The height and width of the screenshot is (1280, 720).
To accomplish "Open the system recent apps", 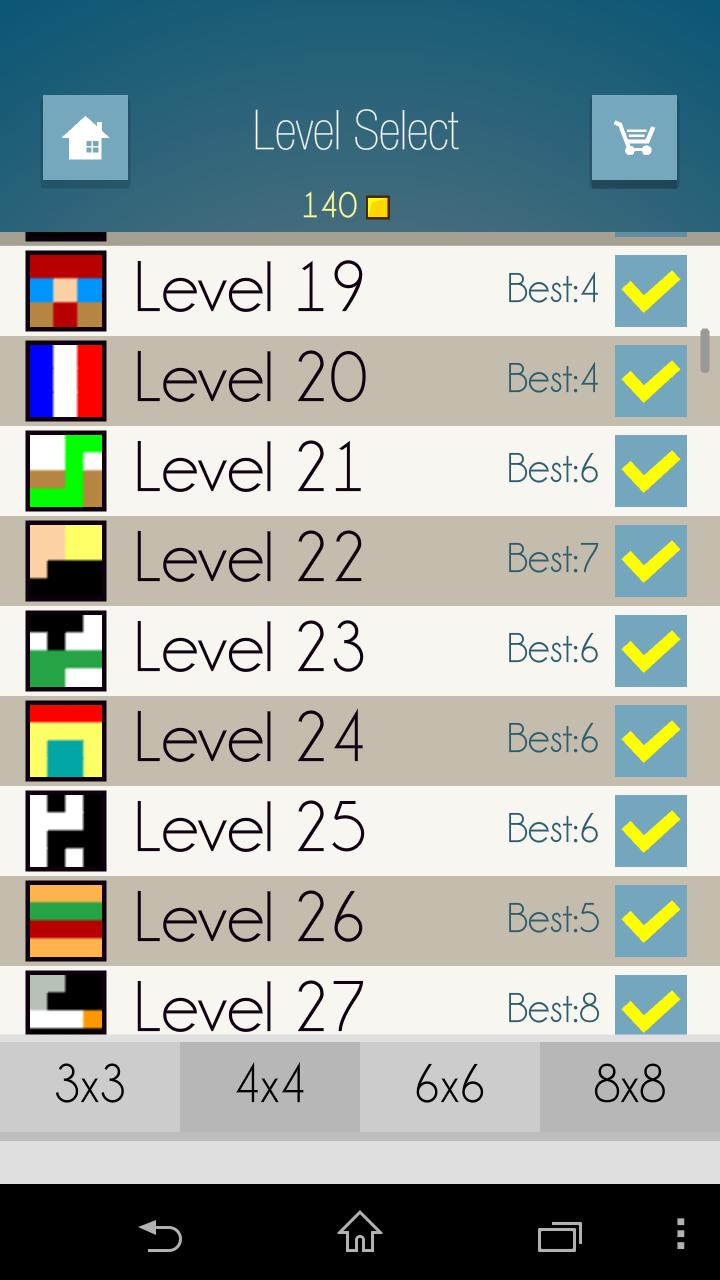I will (x=559, y=1234).
